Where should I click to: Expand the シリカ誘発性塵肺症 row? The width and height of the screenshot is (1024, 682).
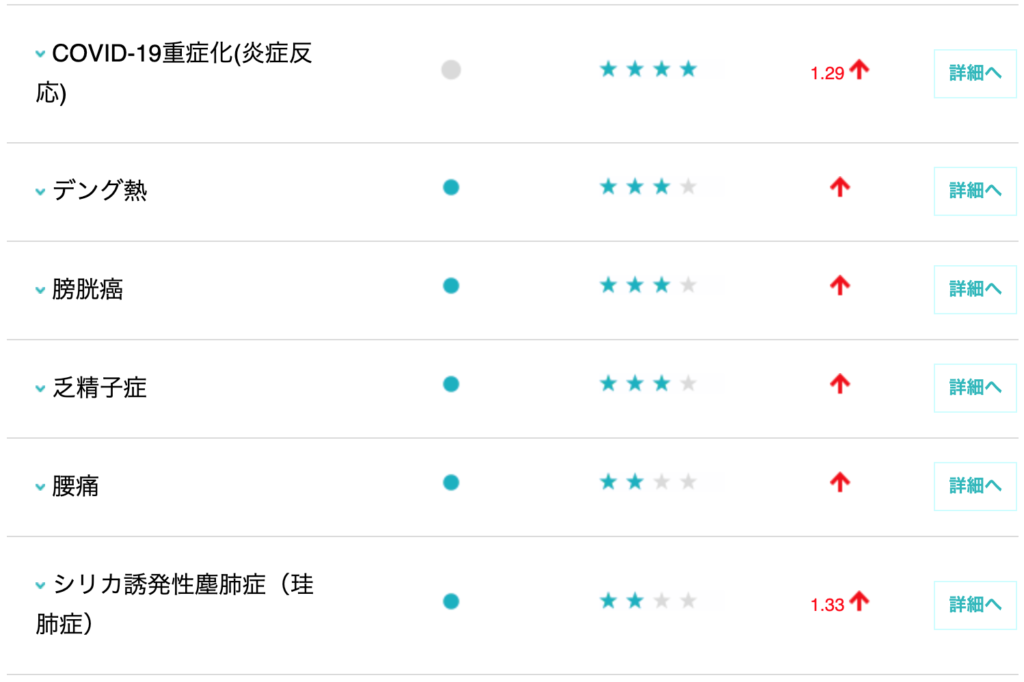[x=40, y=586]
